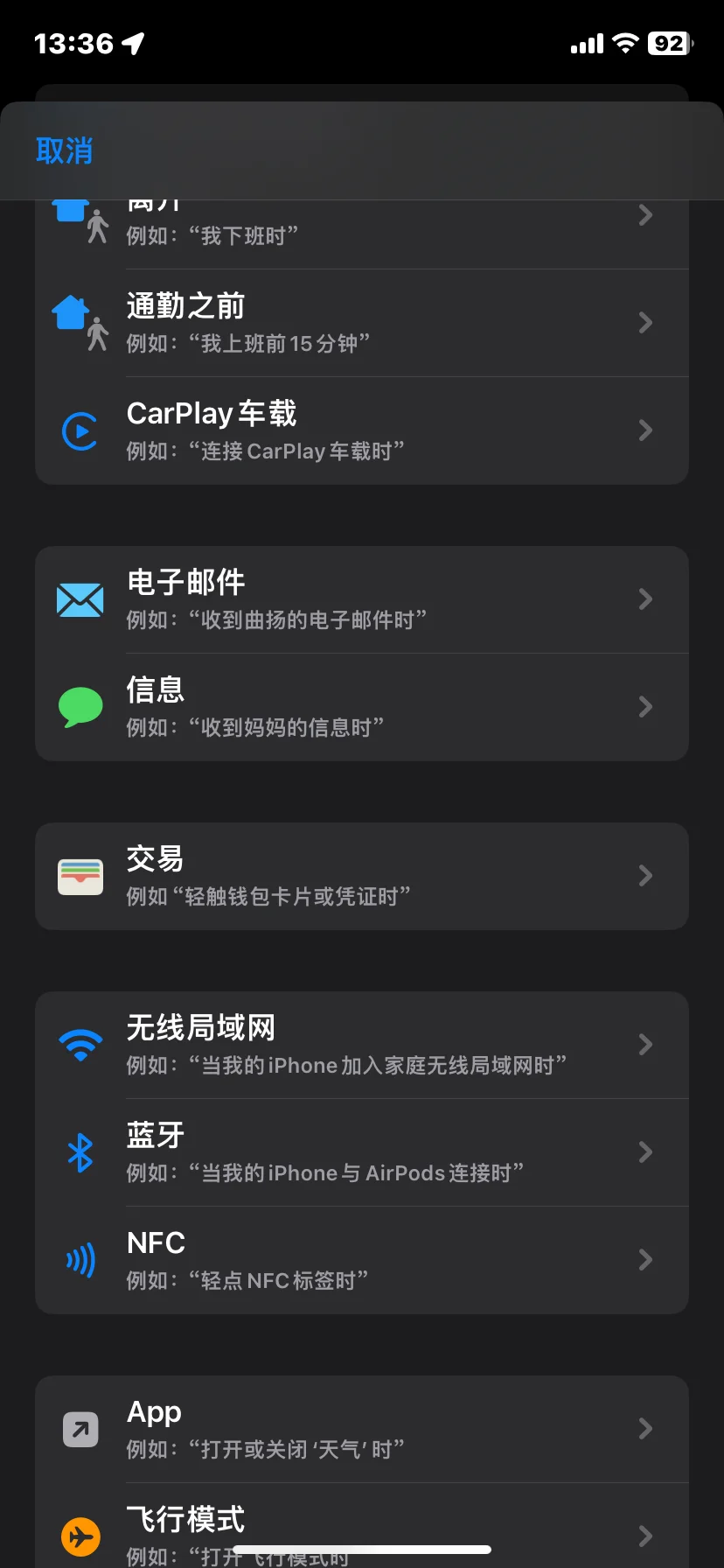The image size is (724, 1568).
Task: Open the 无线局域网 trigger
Action: point(362,1045)
